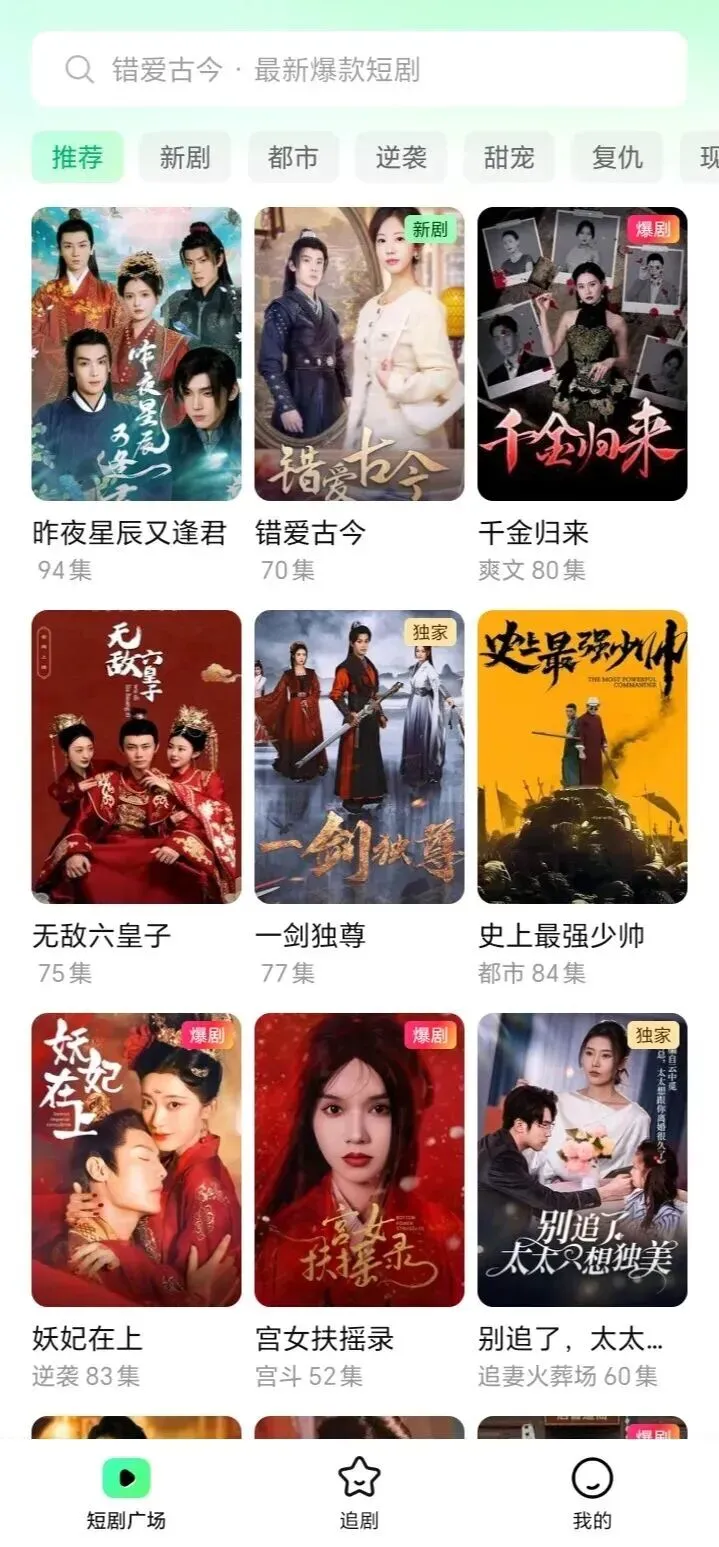Open the drama 昨夜星辰又逢君
Viewport: 719px width, 1547px height.
pyautogui.click(x=136, y=354)
